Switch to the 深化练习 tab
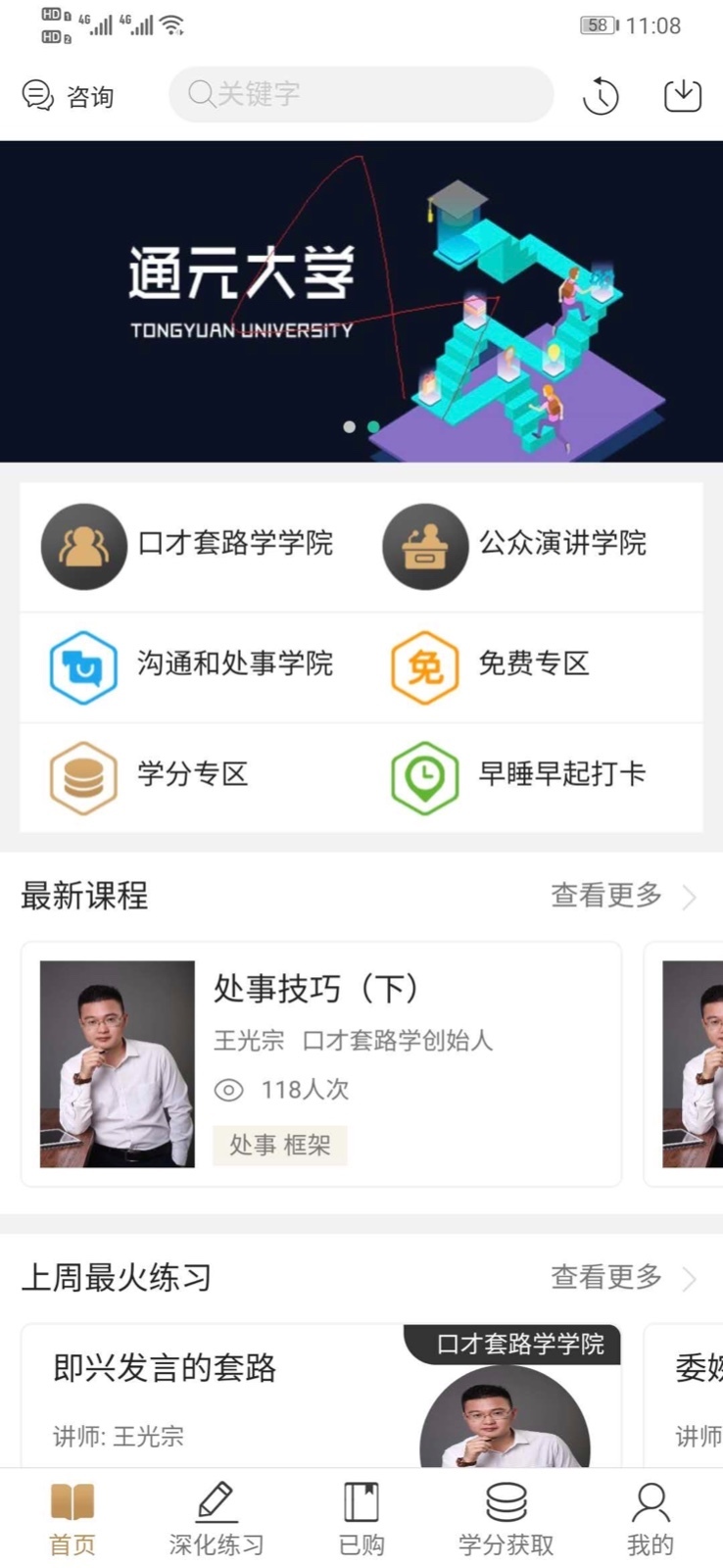The height and width of the screenshot is (1568, 723). [x=217, y=1520]
